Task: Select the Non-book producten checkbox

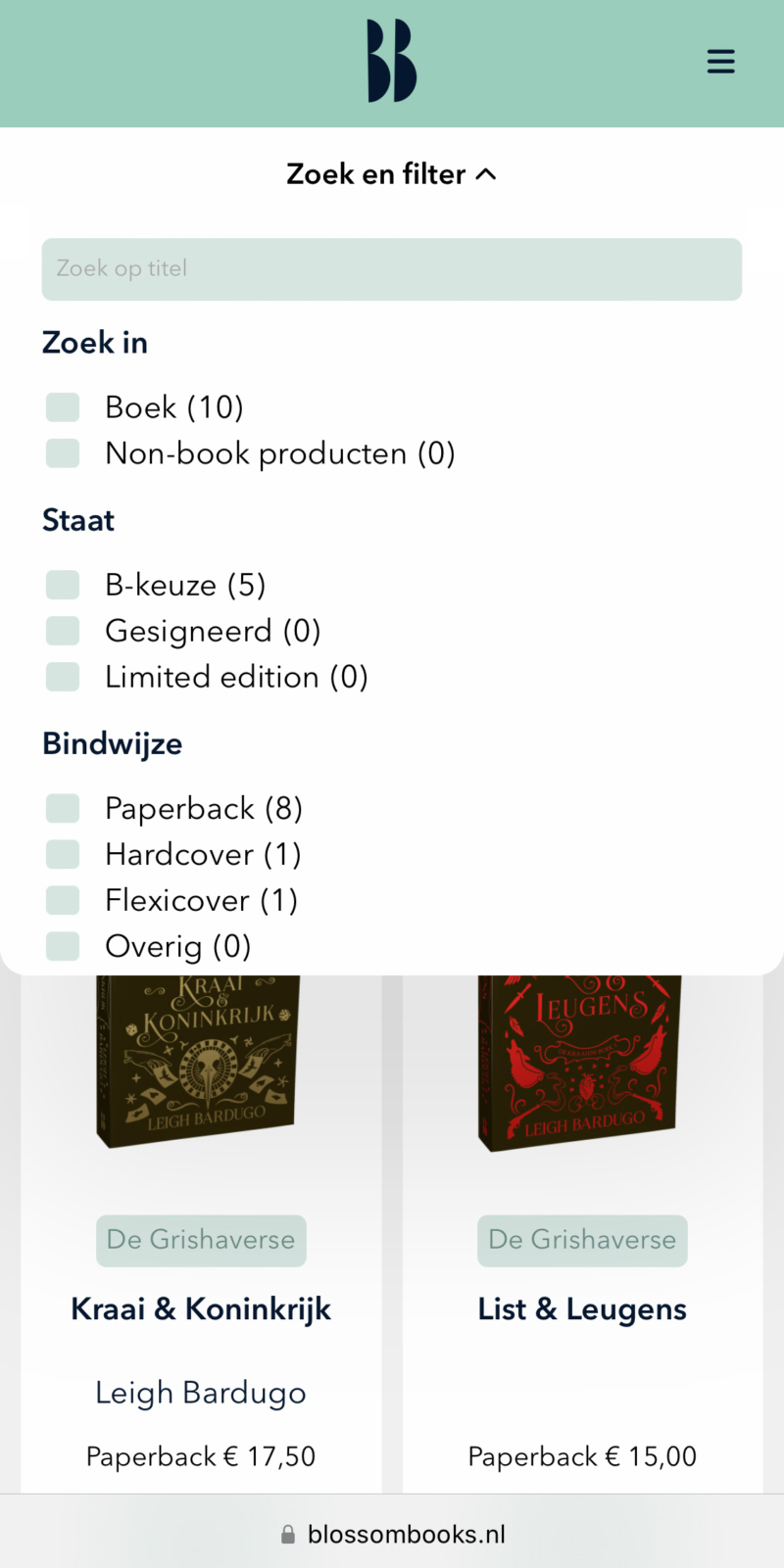Action: (x=63, y=453)
